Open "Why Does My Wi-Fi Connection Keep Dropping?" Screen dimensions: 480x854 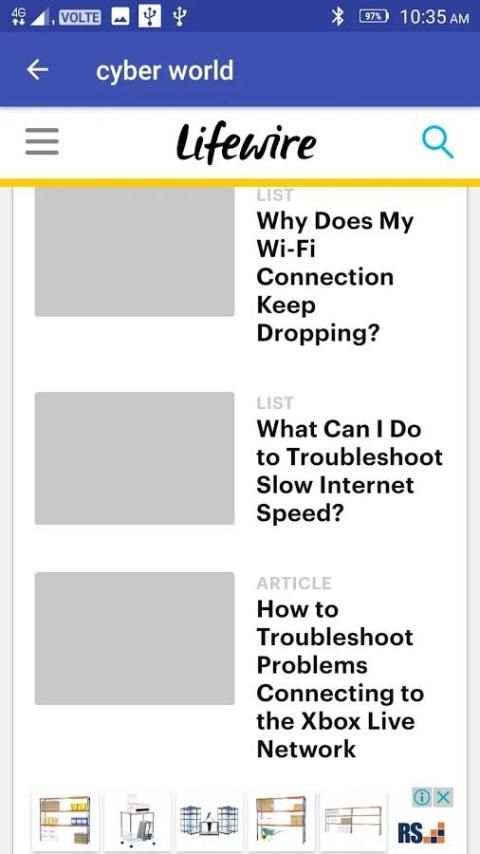click(335, 277)
